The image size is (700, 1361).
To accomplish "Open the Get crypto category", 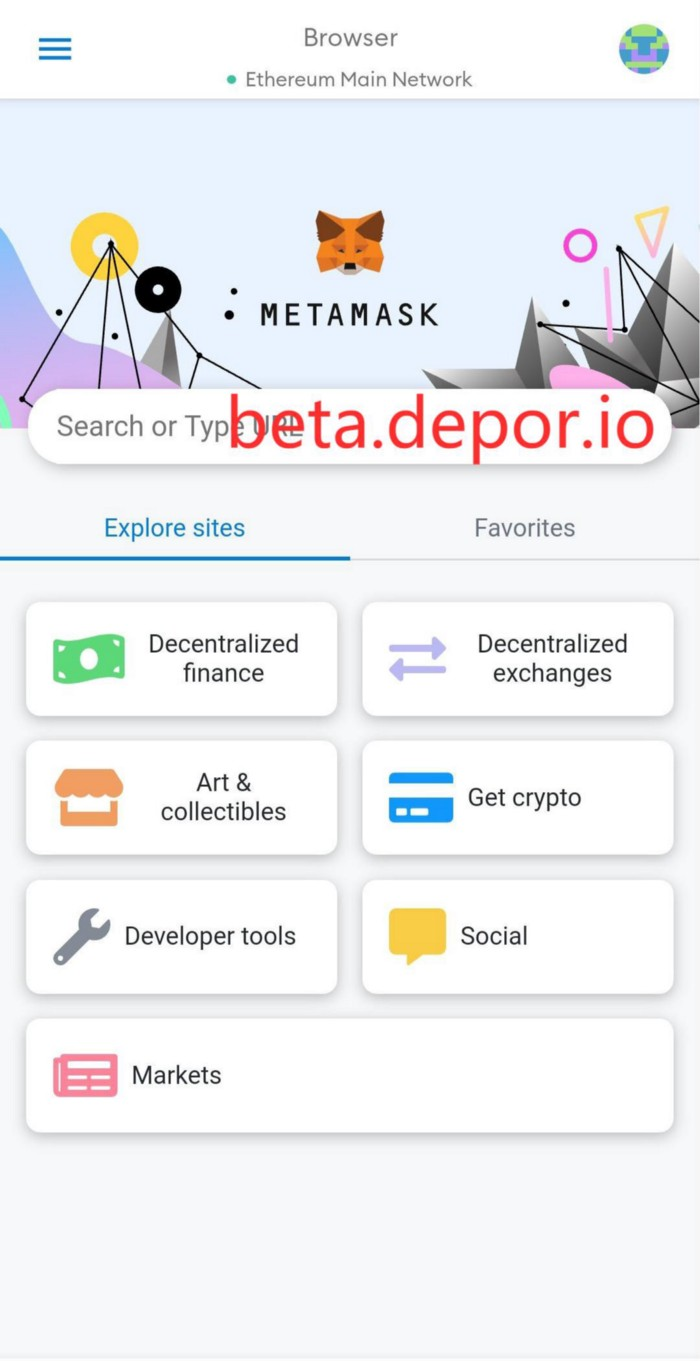I will click(x=517, y=797).
